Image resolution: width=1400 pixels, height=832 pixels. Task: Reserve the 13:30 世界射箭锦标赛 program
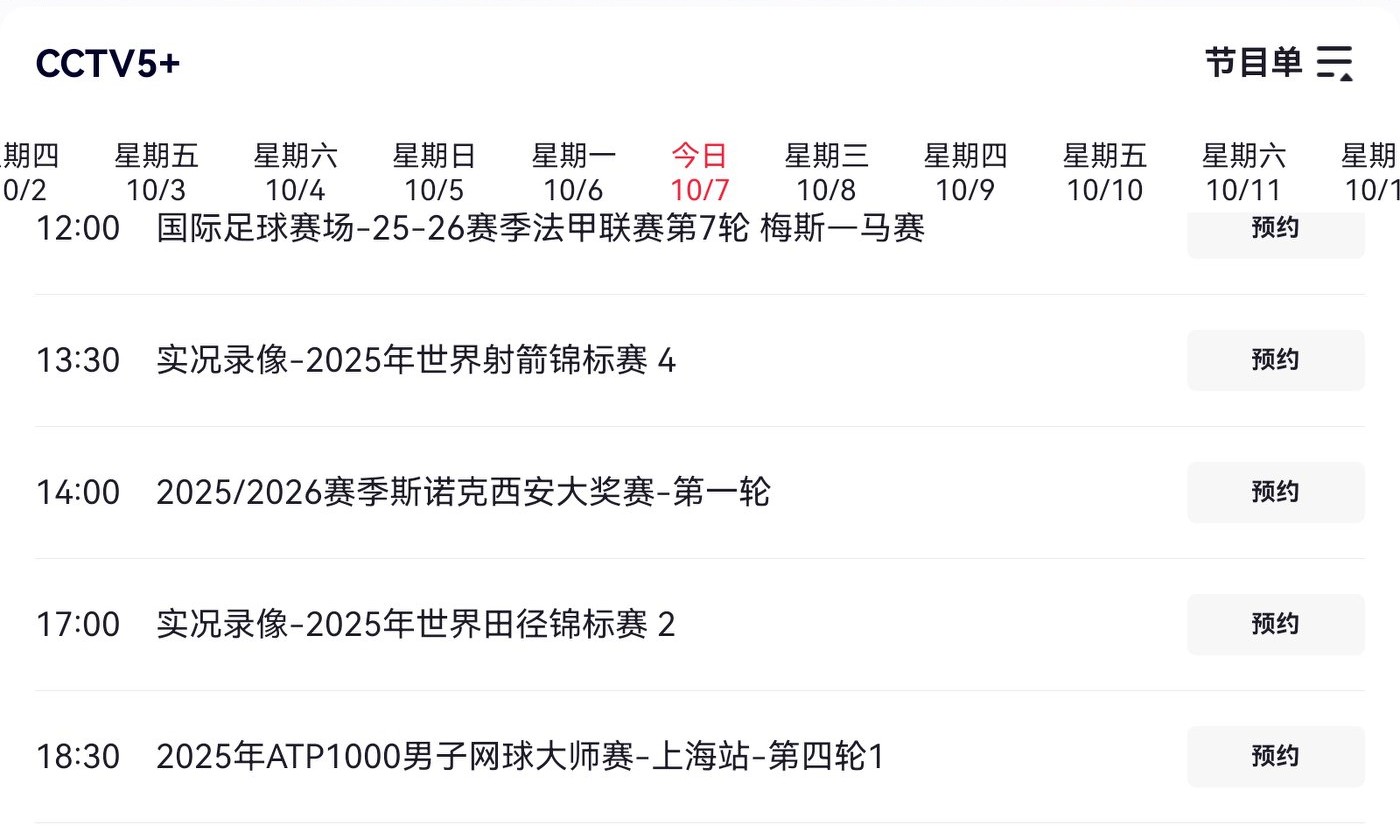pyautogui.click(x=1275, y=360)
